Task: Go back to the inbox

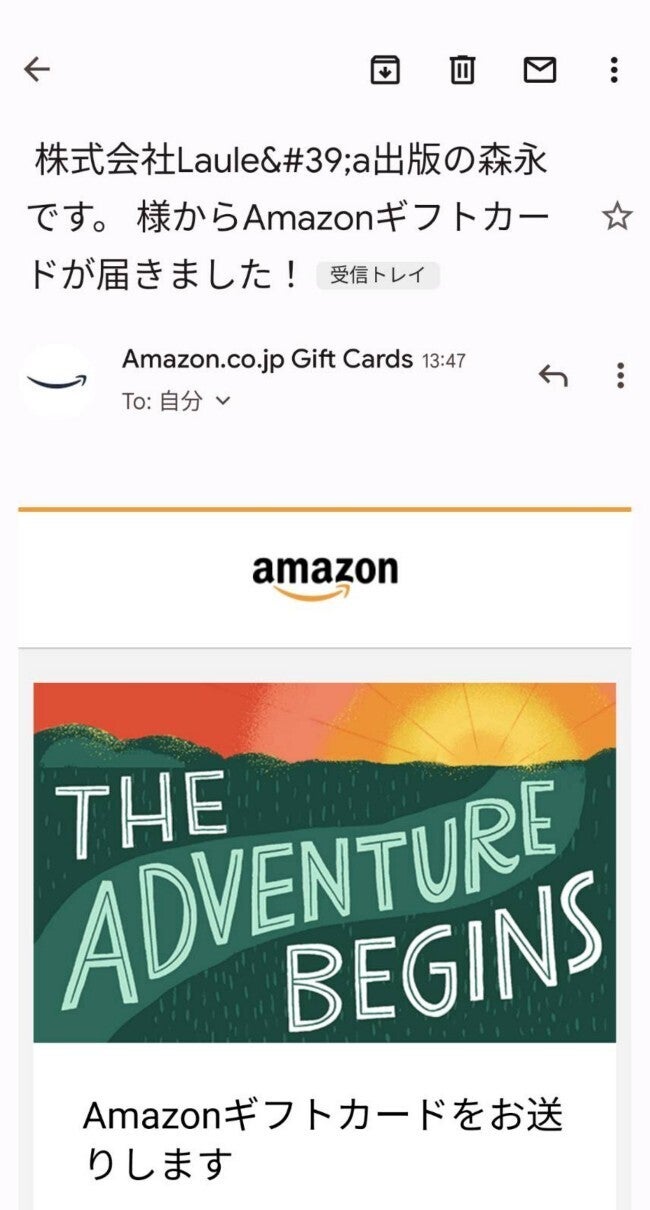Action: point(37,69)
